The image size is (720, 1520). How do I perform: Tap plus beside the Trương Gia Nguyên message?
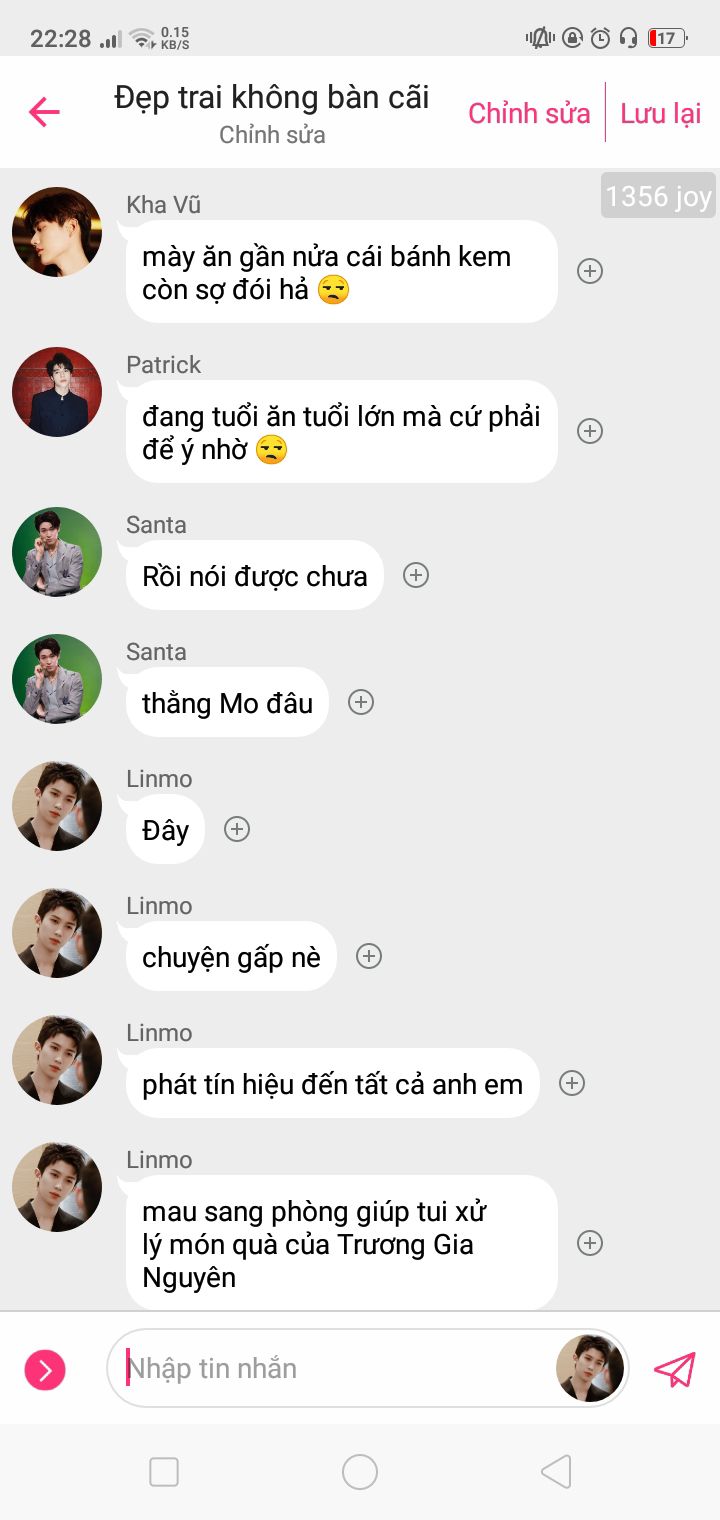click(x=590, y=1243)
